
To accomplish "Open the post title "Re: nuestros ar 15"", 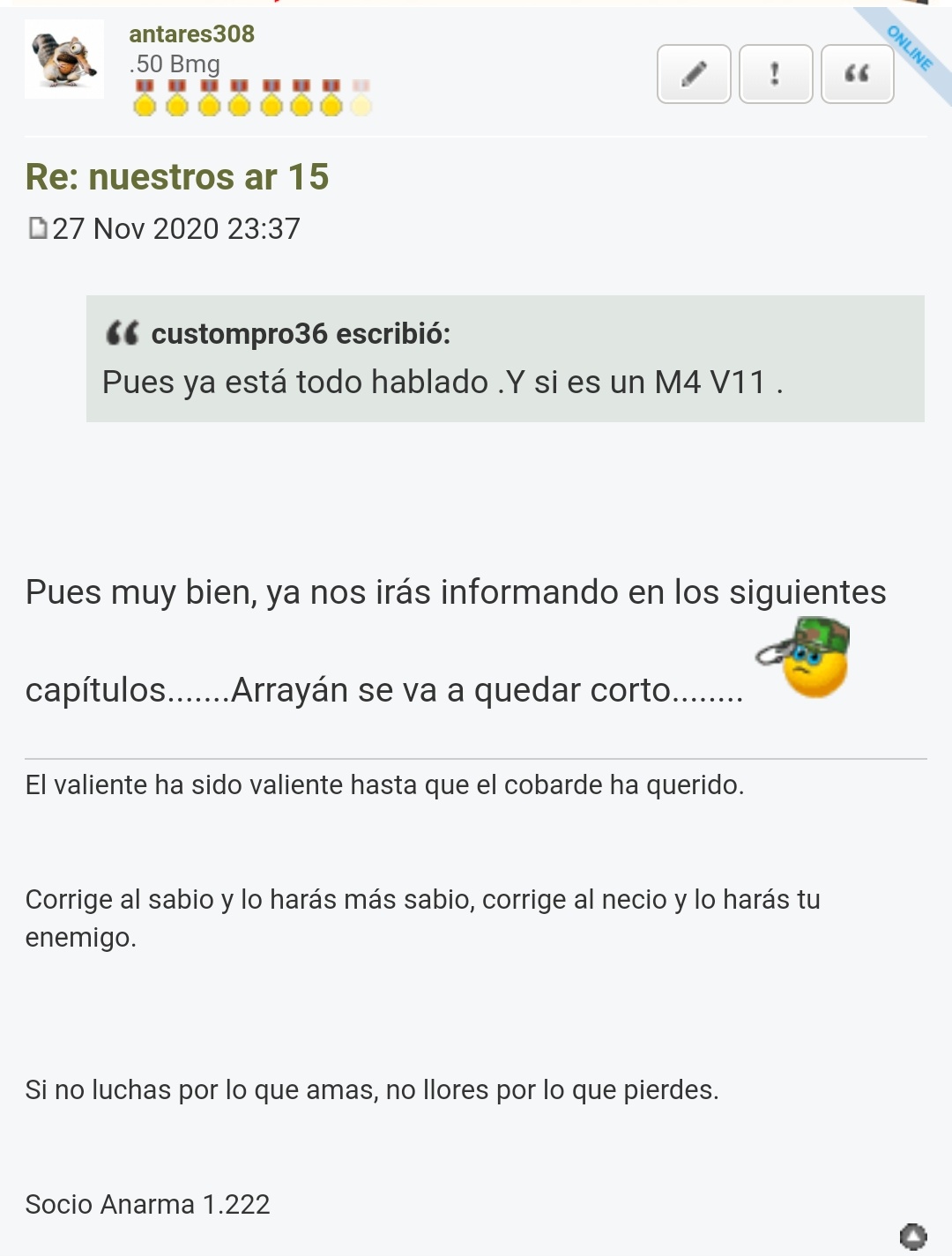I will [x=176, y=177].
